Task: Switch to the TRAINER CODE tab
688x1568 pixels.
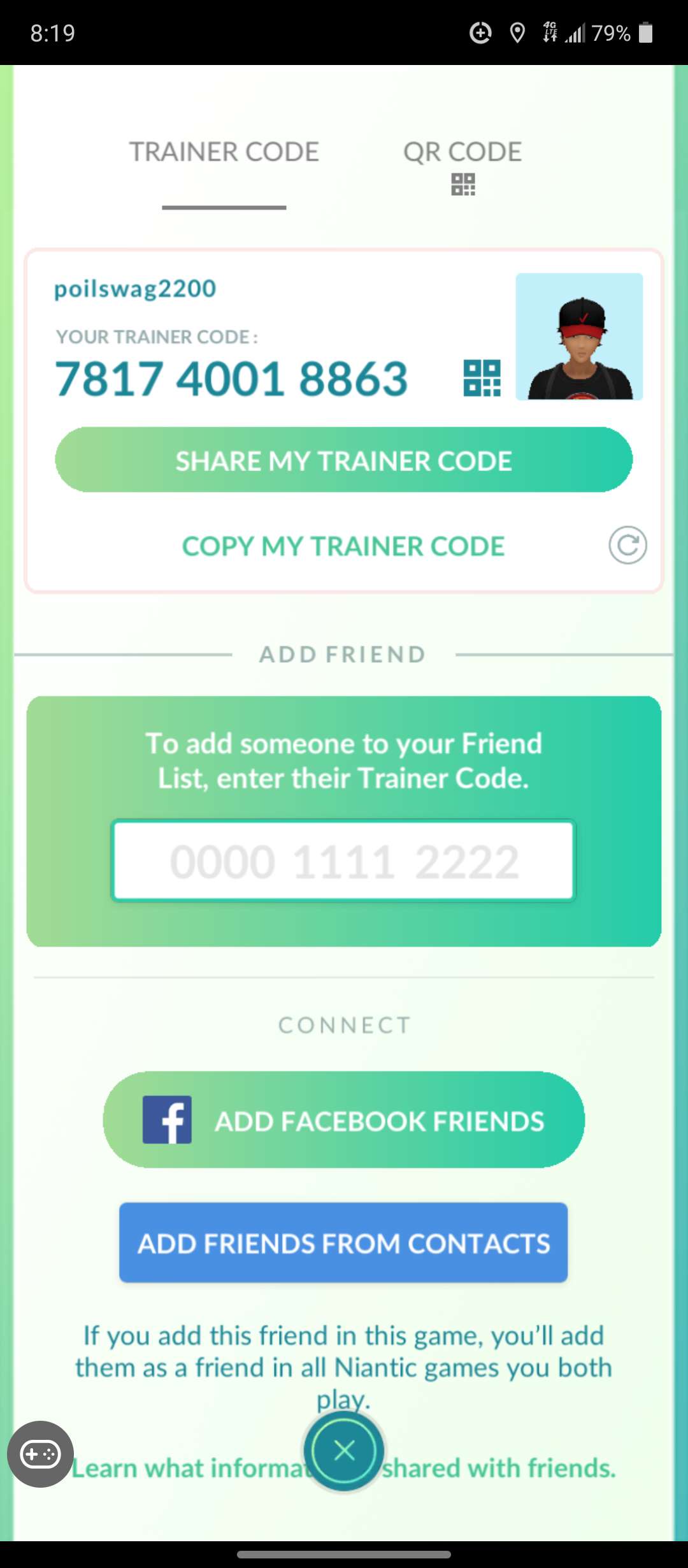Action: tap(224, 152)
